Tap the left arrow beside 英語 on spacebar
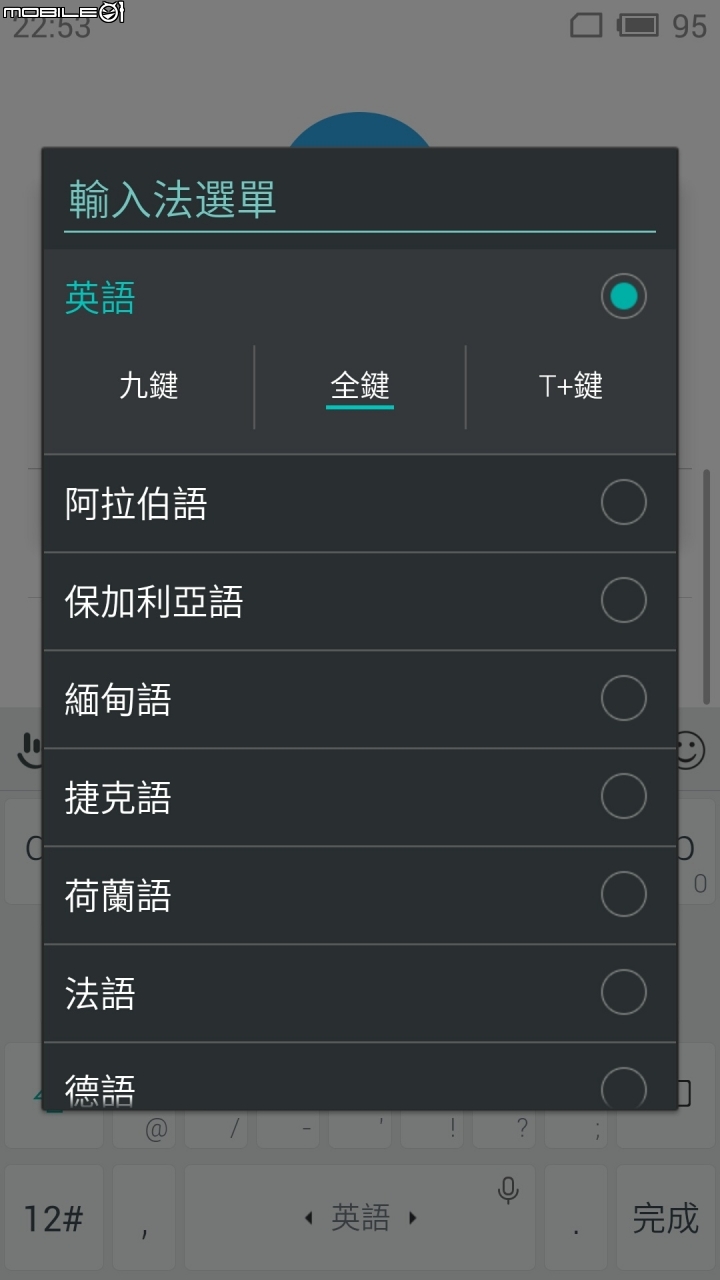This screenshot has height=1280, width=720. pyautogui.click(x=308, y=1218)
